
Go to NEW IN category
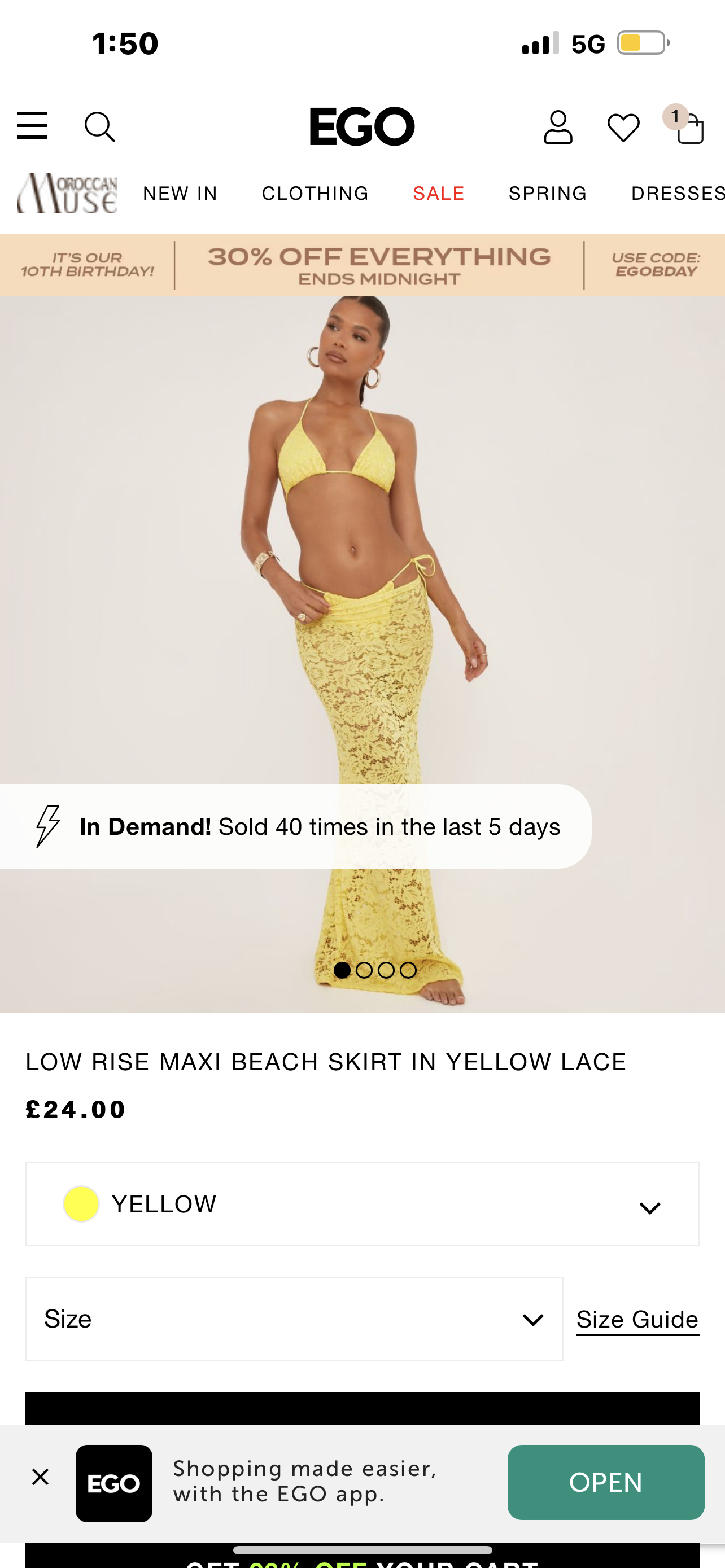click(180, 194)
